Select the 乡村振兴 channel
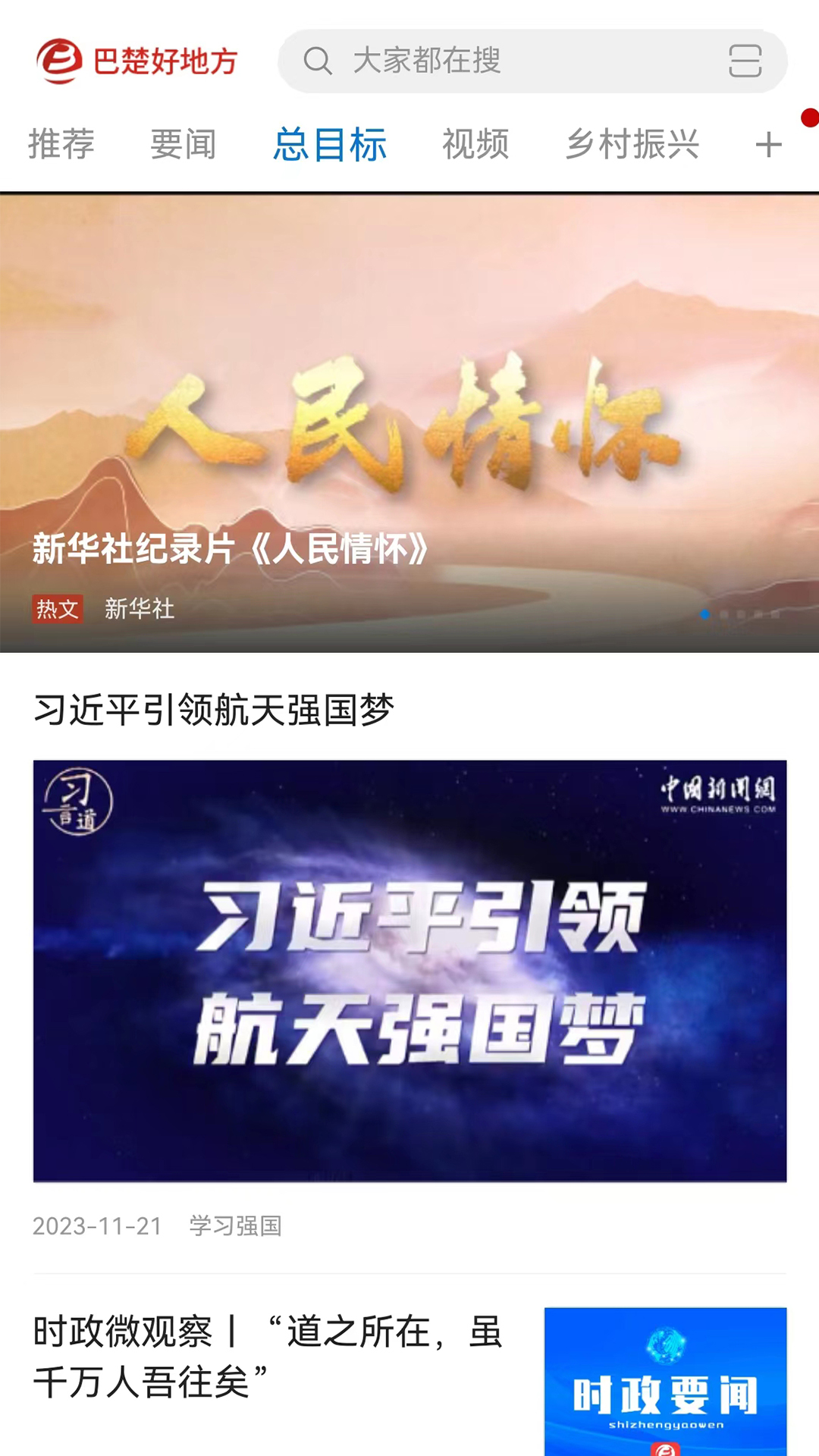The image size is (819, 1456). pyautogui.click(x=633, y=144)
